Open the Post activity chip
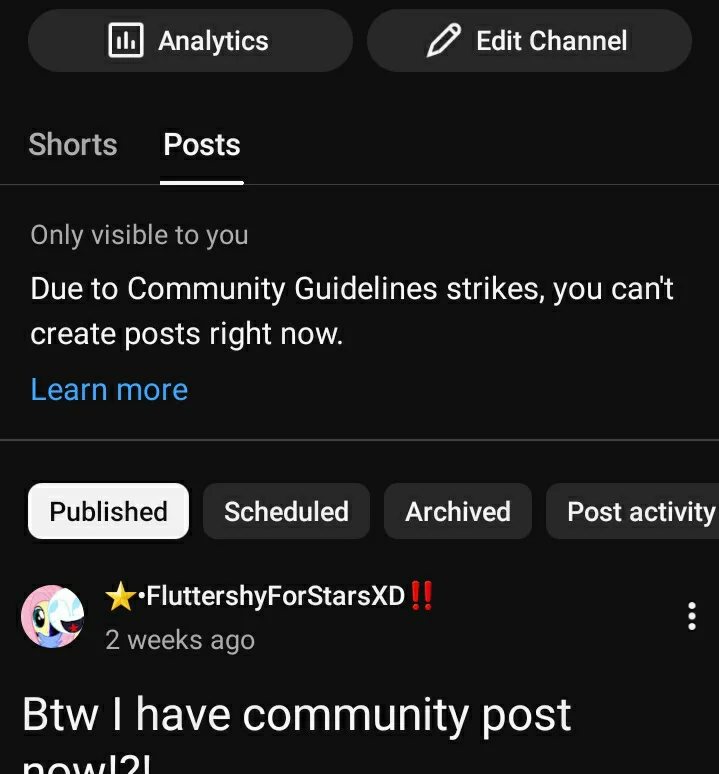The height and width of the screenshot is (774, 719). [x=638, y=512]
